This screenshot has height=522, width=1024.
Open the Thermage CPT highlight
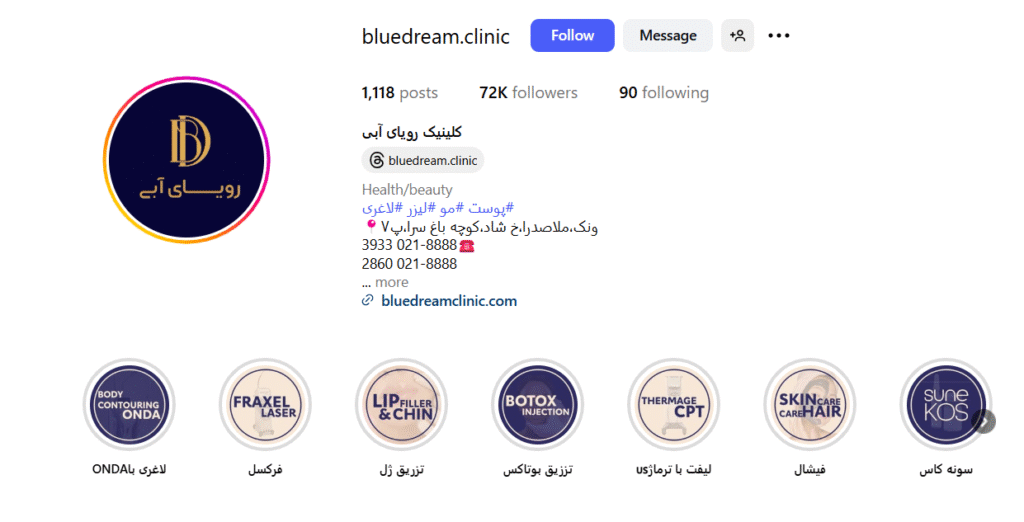(674, 405)
